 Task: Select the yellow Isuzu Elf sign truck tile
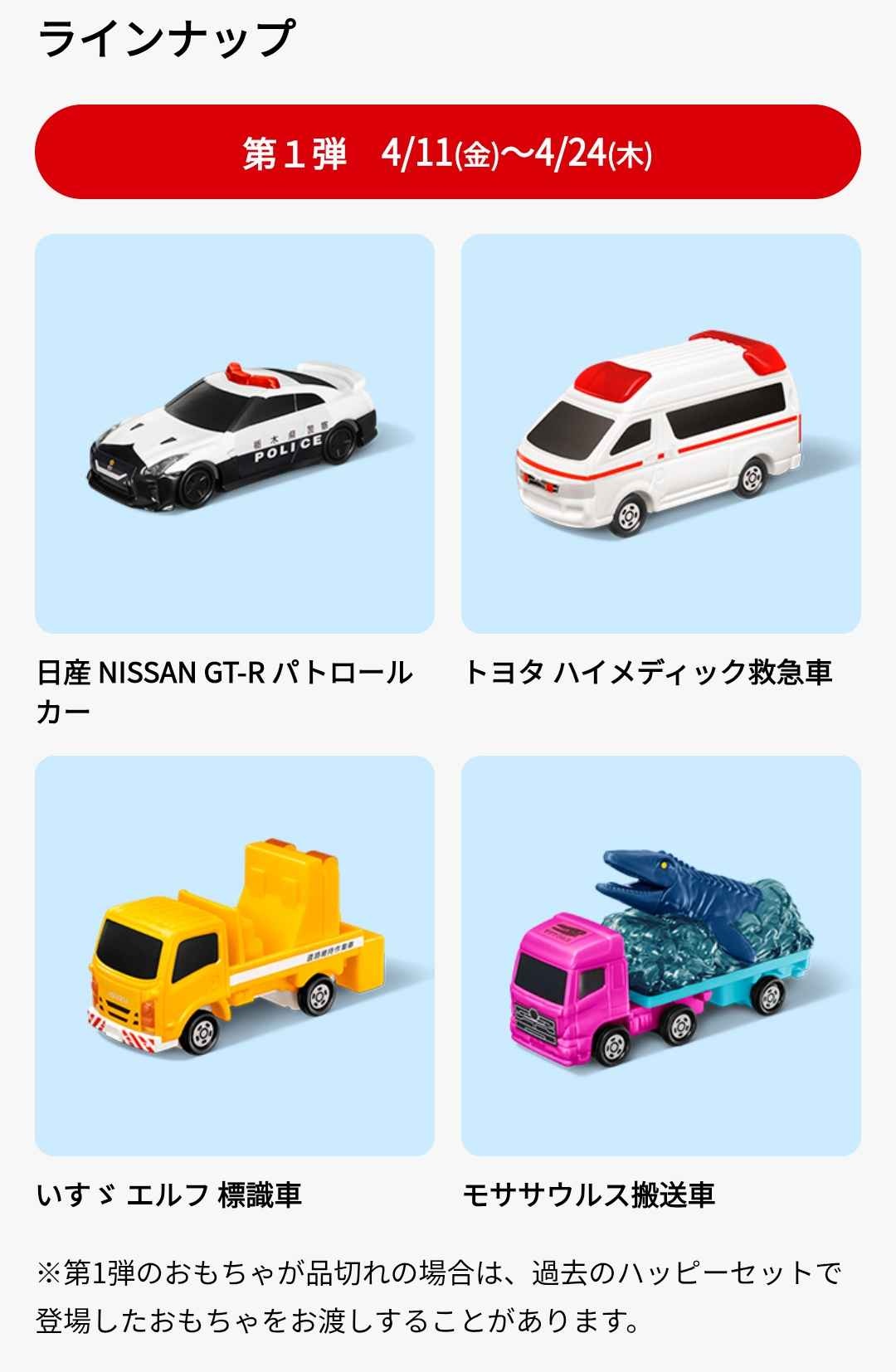point(235,956)
